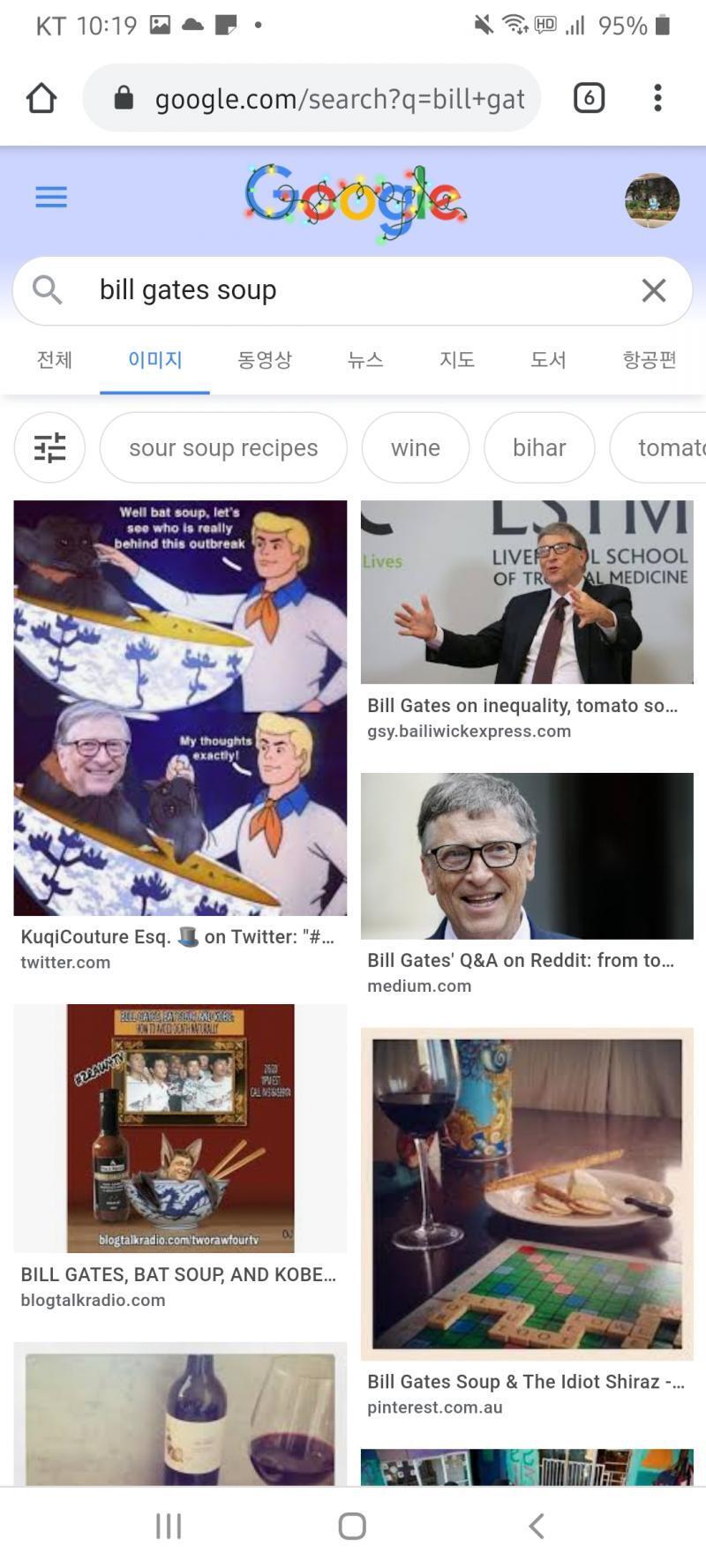Open the Google hamburger menu

tap(51, 197)
